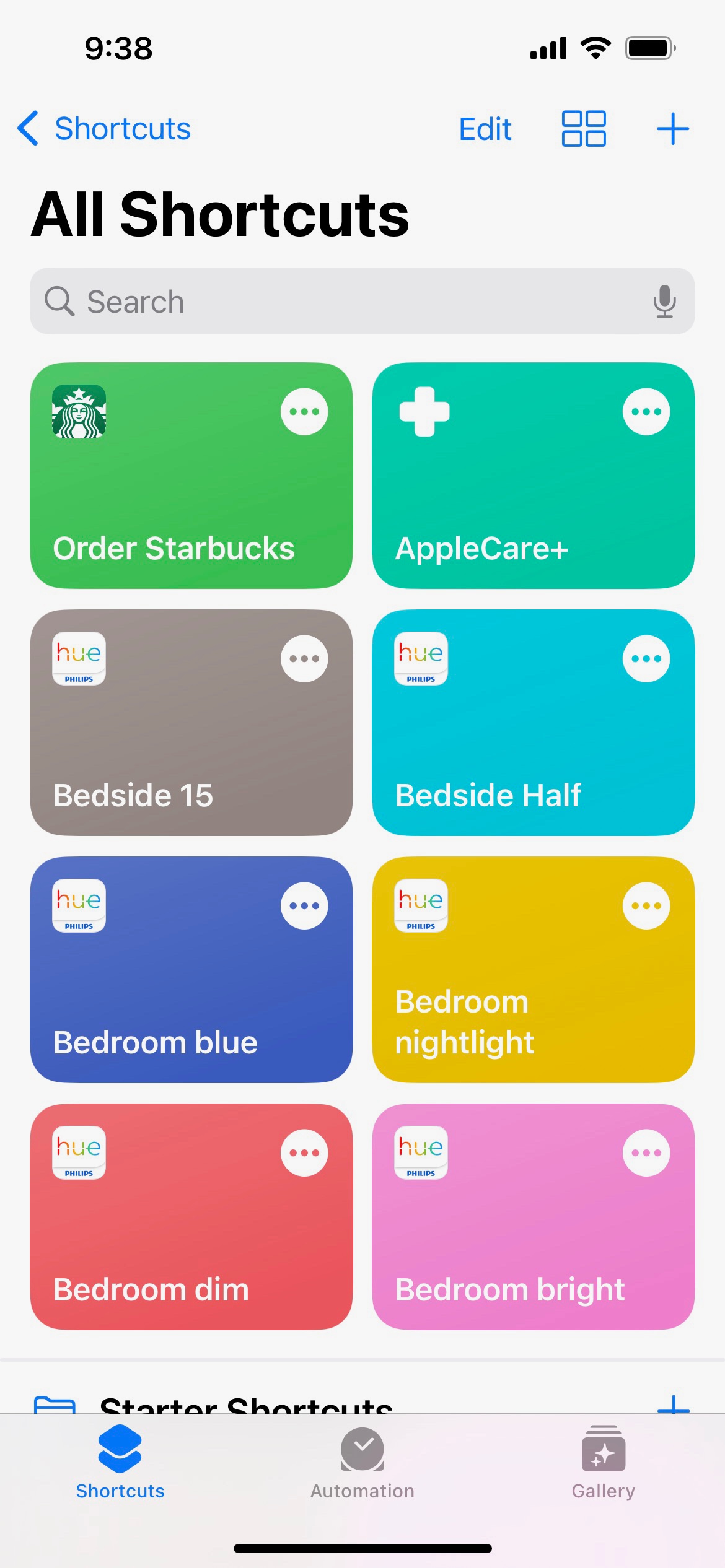Run the Bedroom blue shortcut
This screenshot has height=1568, width=725.
(174, 991)
